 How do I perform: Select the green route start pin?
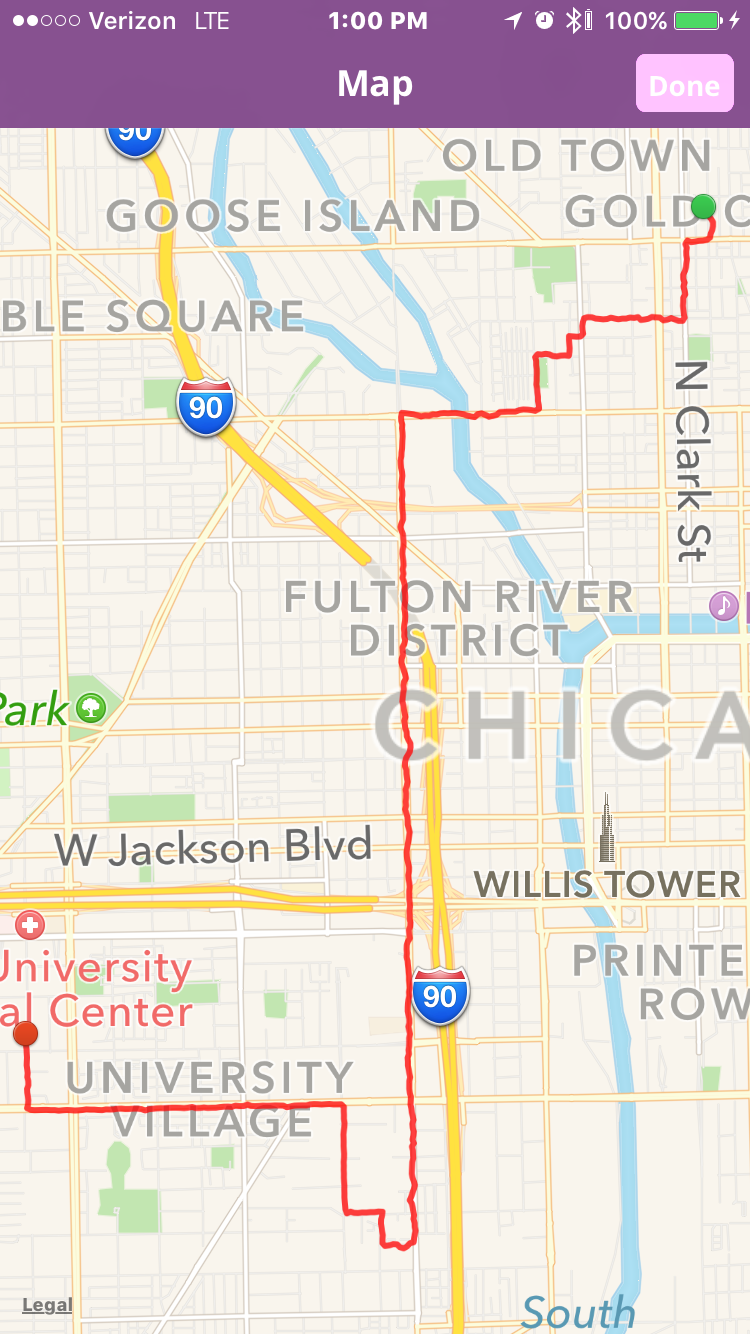tap(704, 207)
